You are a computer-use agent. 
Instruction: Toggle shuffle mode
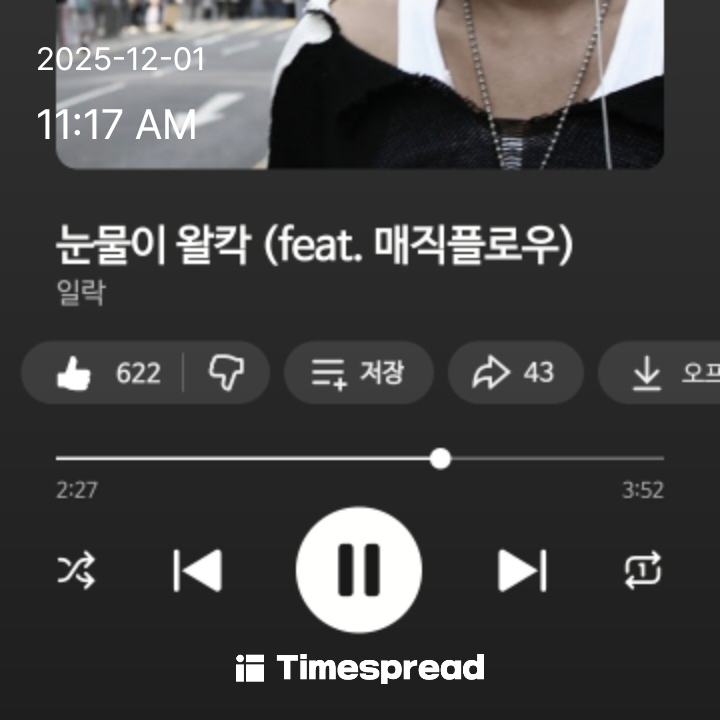(x=77, y=571)
